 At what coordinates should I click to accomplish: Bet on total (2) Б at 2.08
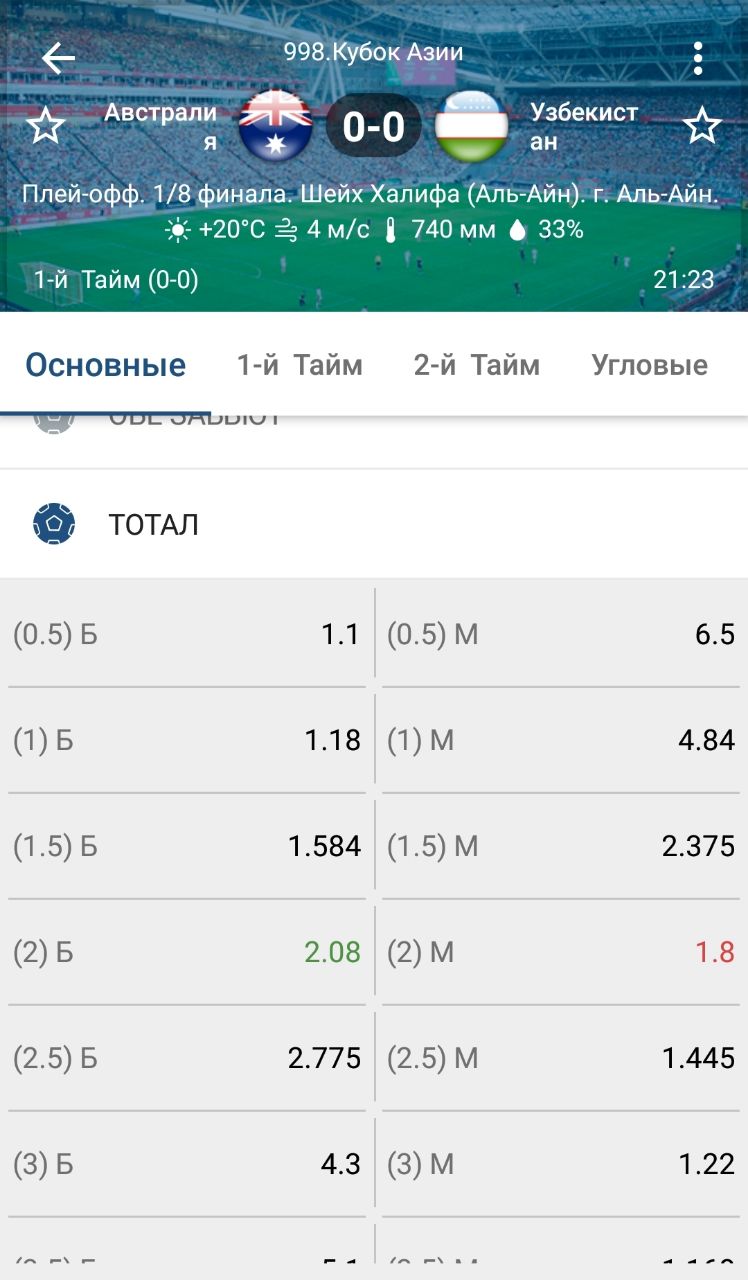(186, 952)
